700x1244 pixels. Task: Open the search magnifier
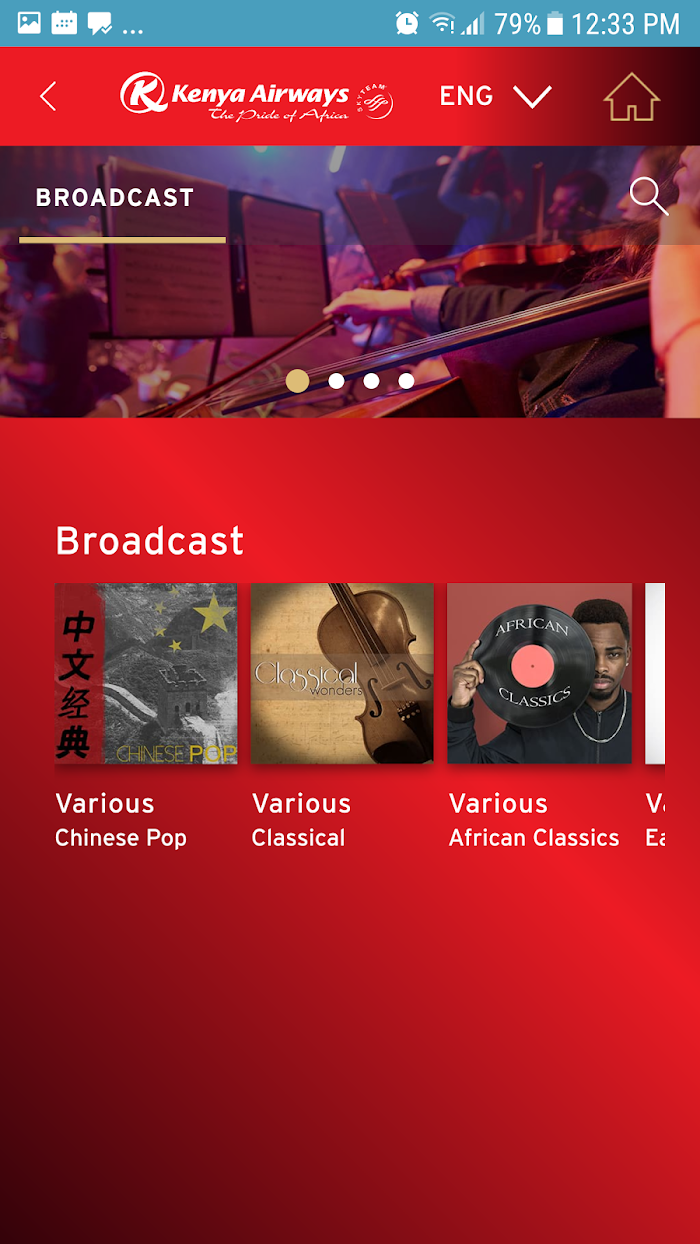[648, 197]
